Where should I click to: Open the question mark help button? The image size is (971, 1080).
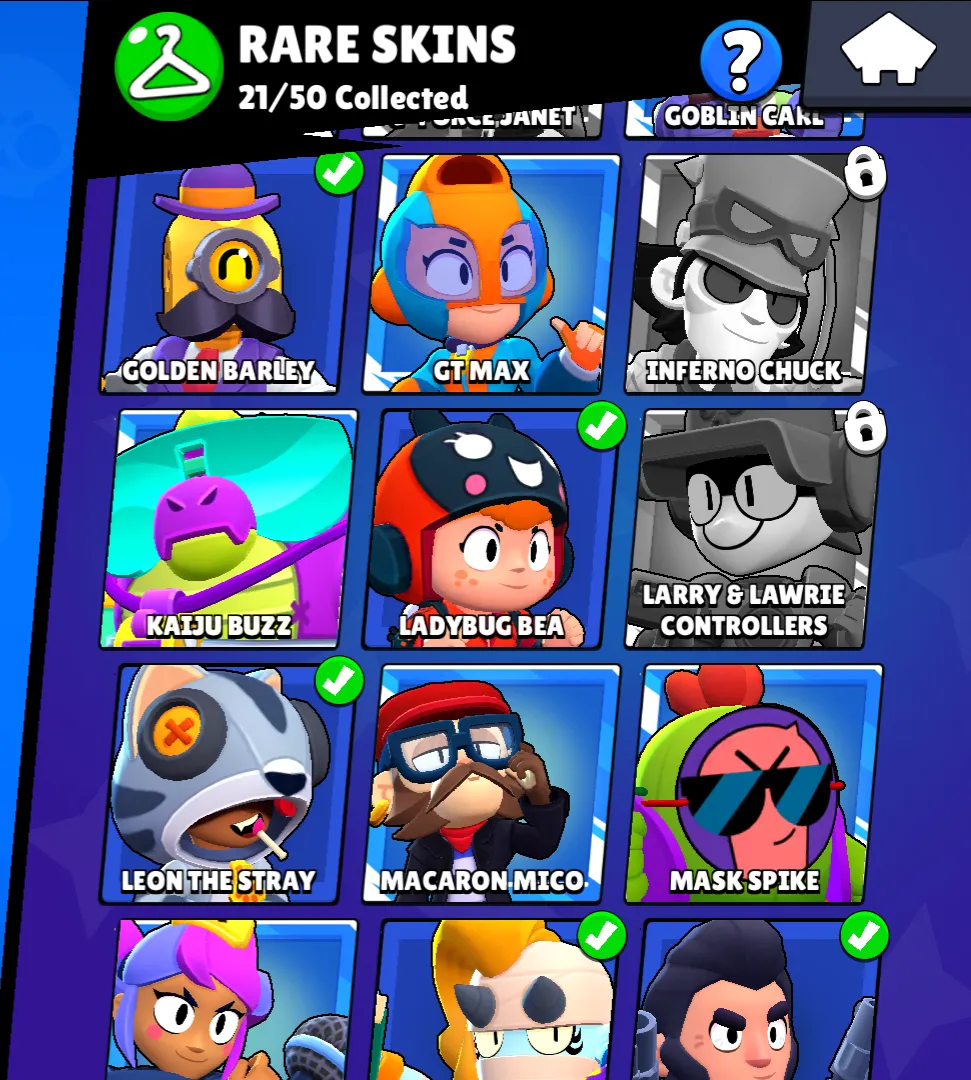pos(741,59)
